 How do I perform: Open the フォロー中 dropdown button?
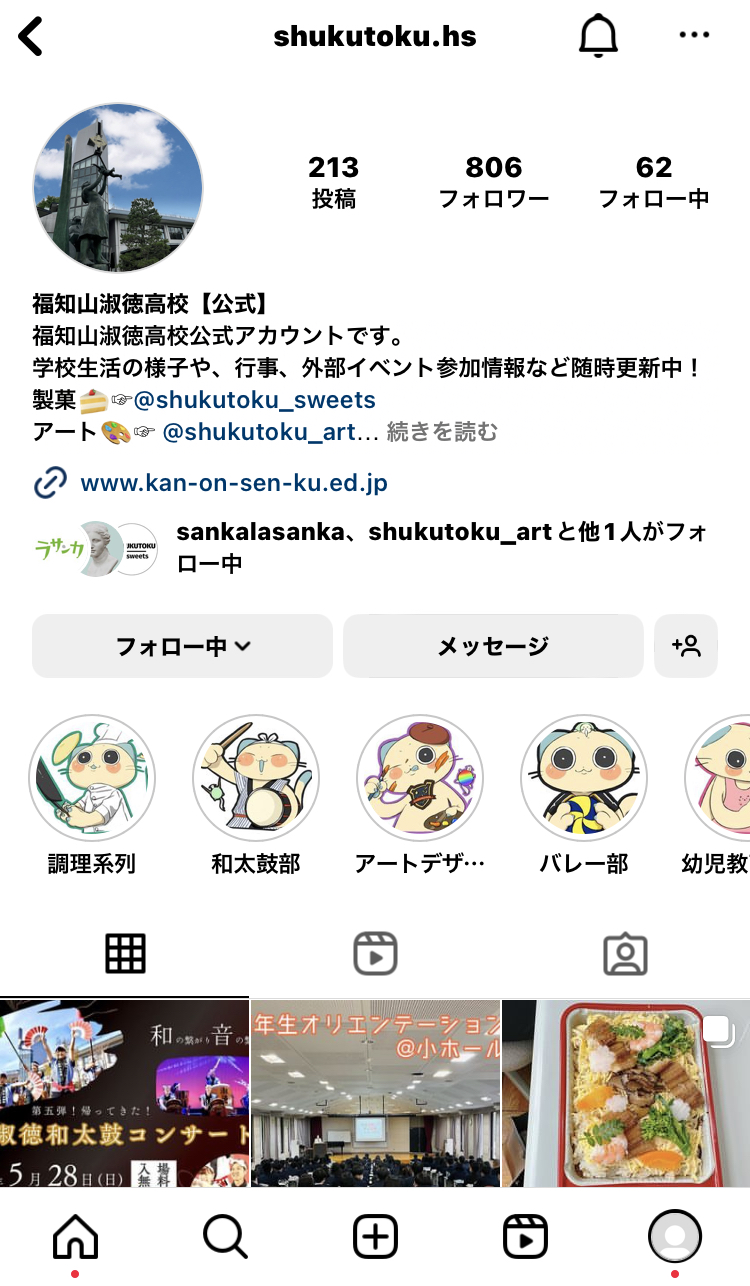[182, 646]
